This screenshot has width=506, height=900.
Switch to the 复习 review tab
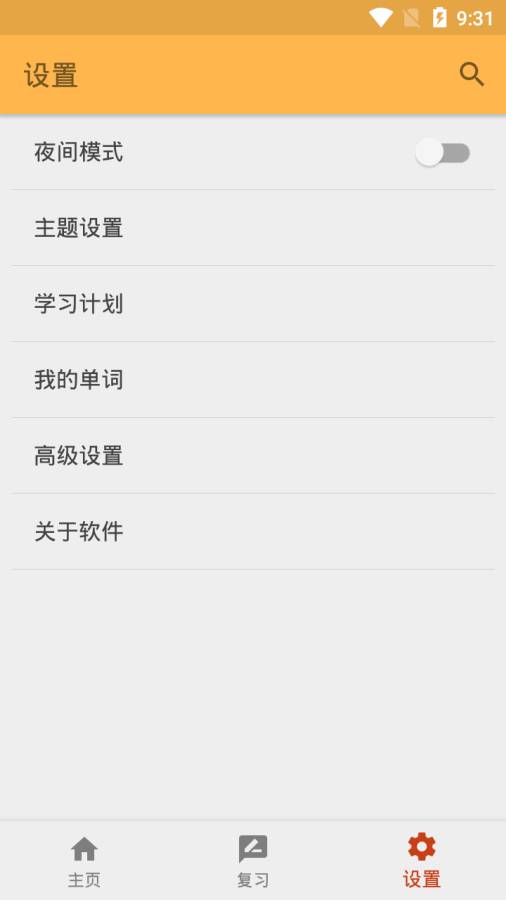[x=253, y=860]
